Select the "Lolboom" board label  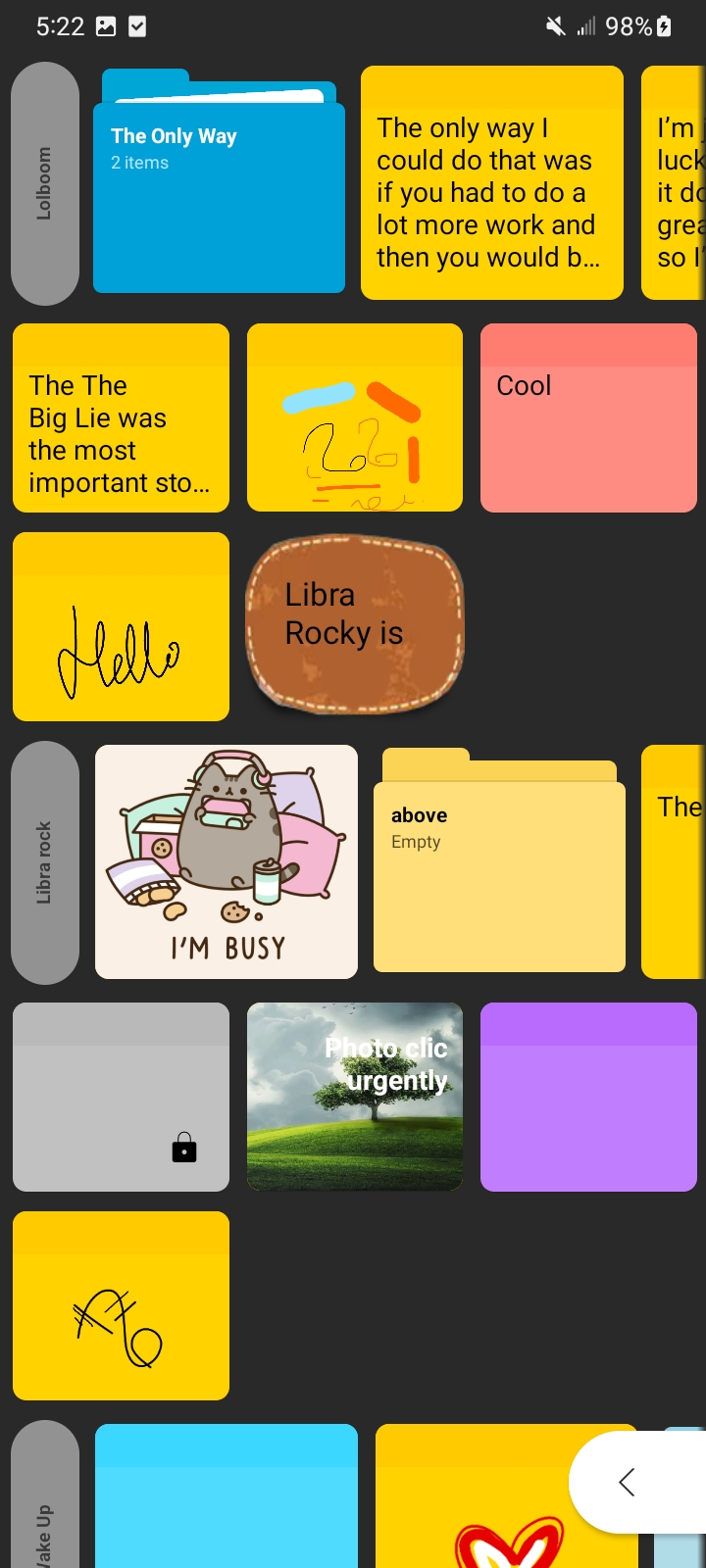pos(44,183)
